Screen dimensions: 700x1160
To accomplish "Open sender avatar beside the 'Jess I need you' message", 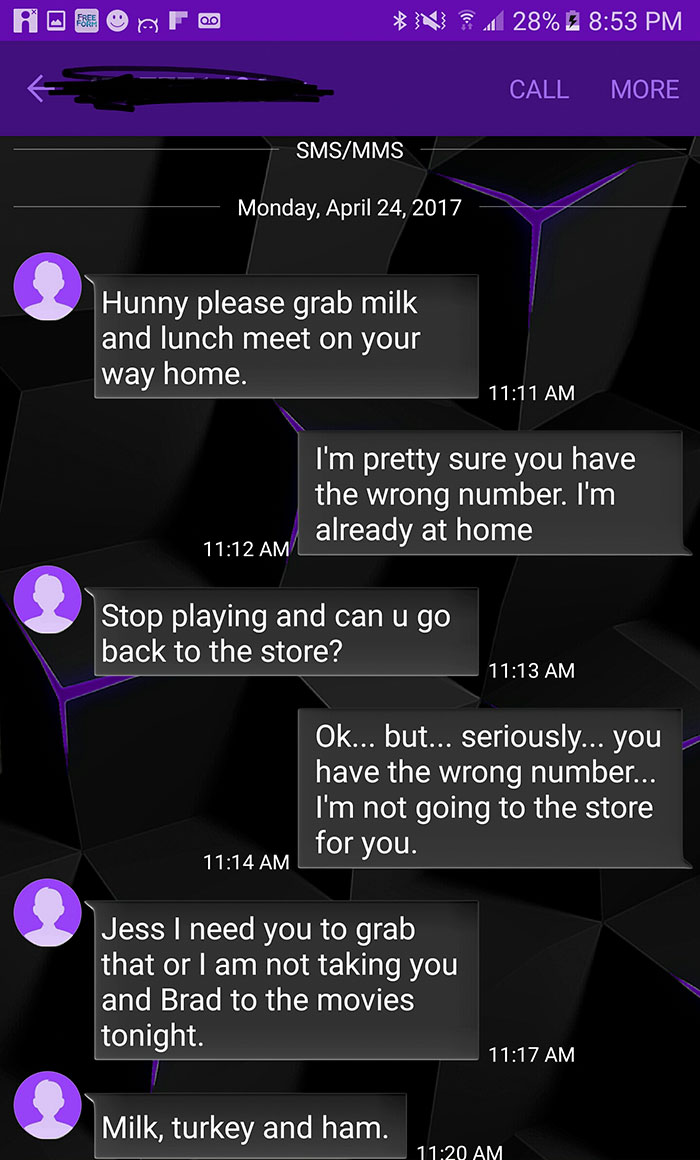I will pyautogui.click(x=47, y=913).
